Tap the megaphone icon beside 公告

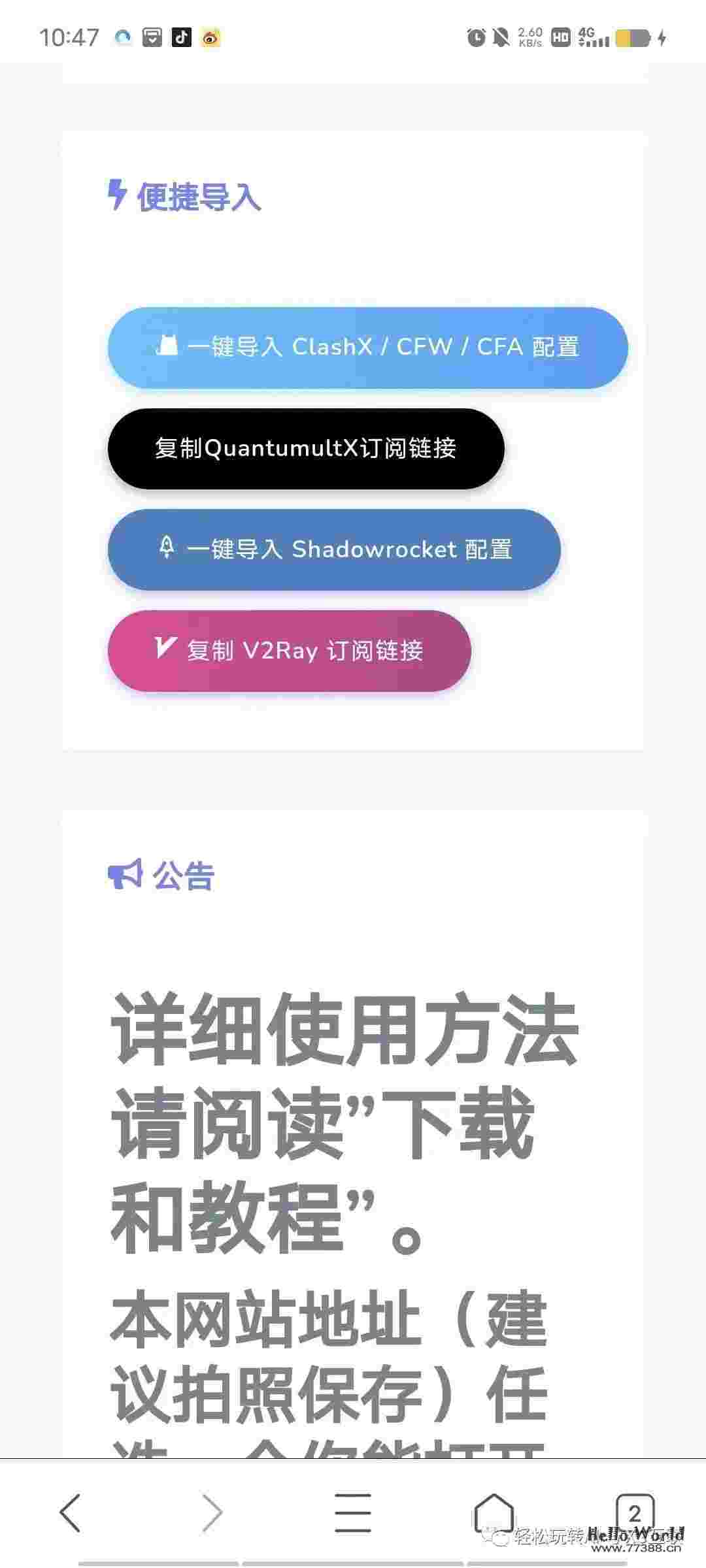[x=124, y=875]
